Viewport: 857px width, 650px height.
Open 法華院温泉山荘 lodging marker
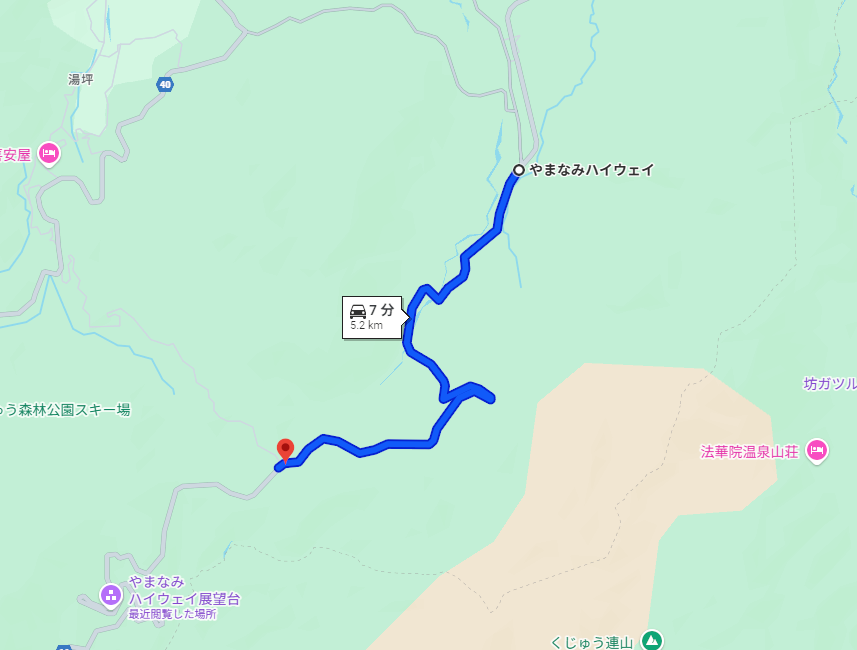click(x=817, y=451)
